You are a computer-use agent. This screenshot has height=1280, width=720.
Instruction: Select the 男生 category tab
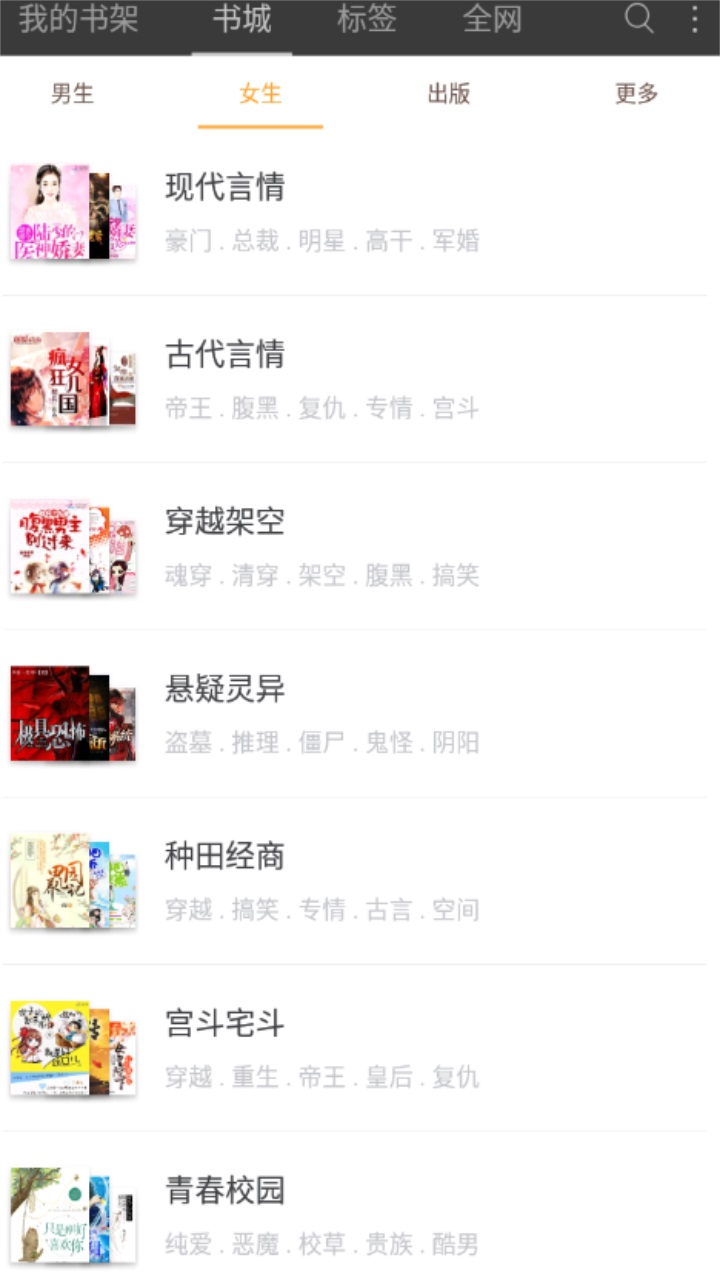coord(72,94)
